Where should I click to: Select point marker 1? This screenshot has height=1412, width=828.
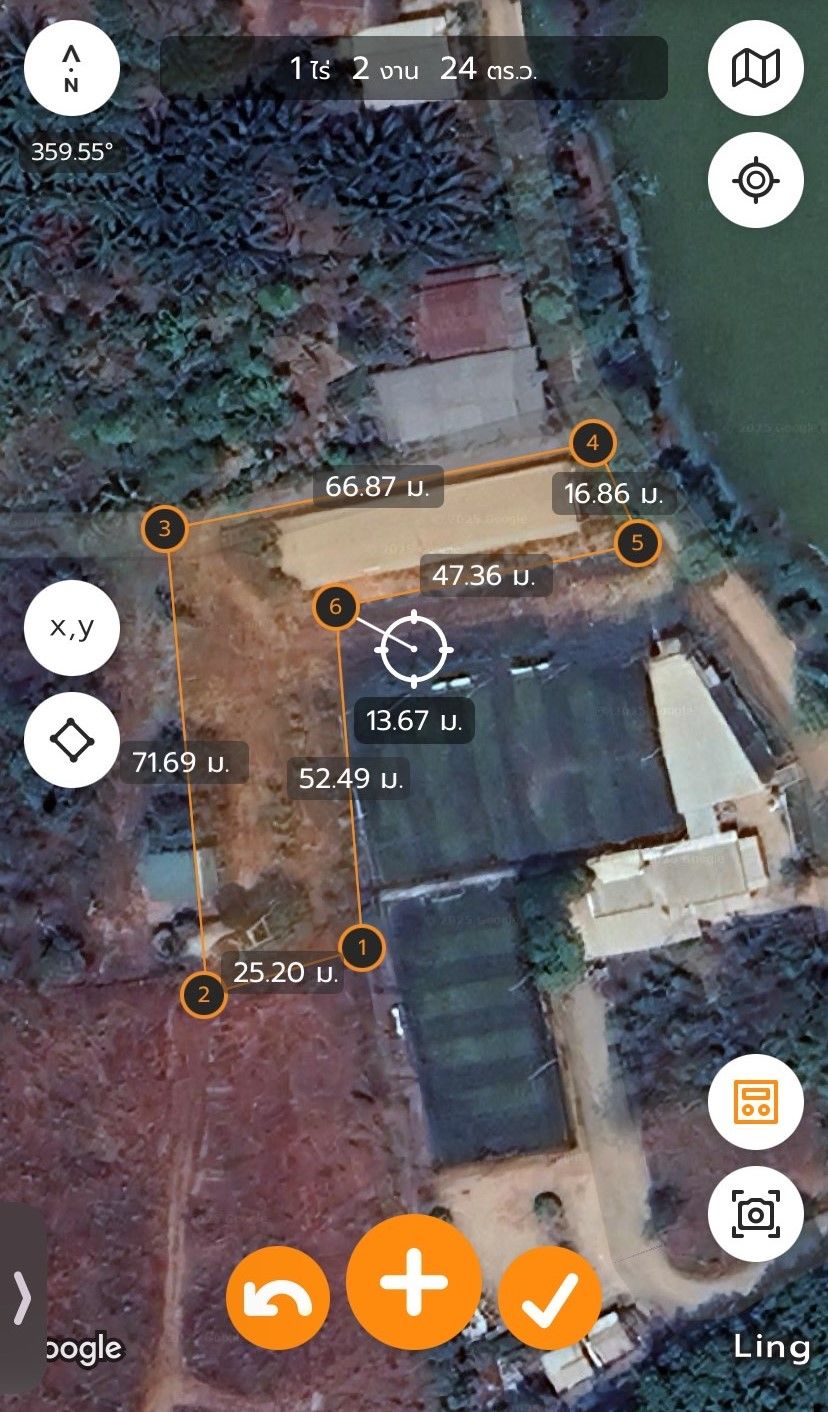click(362, 946)
